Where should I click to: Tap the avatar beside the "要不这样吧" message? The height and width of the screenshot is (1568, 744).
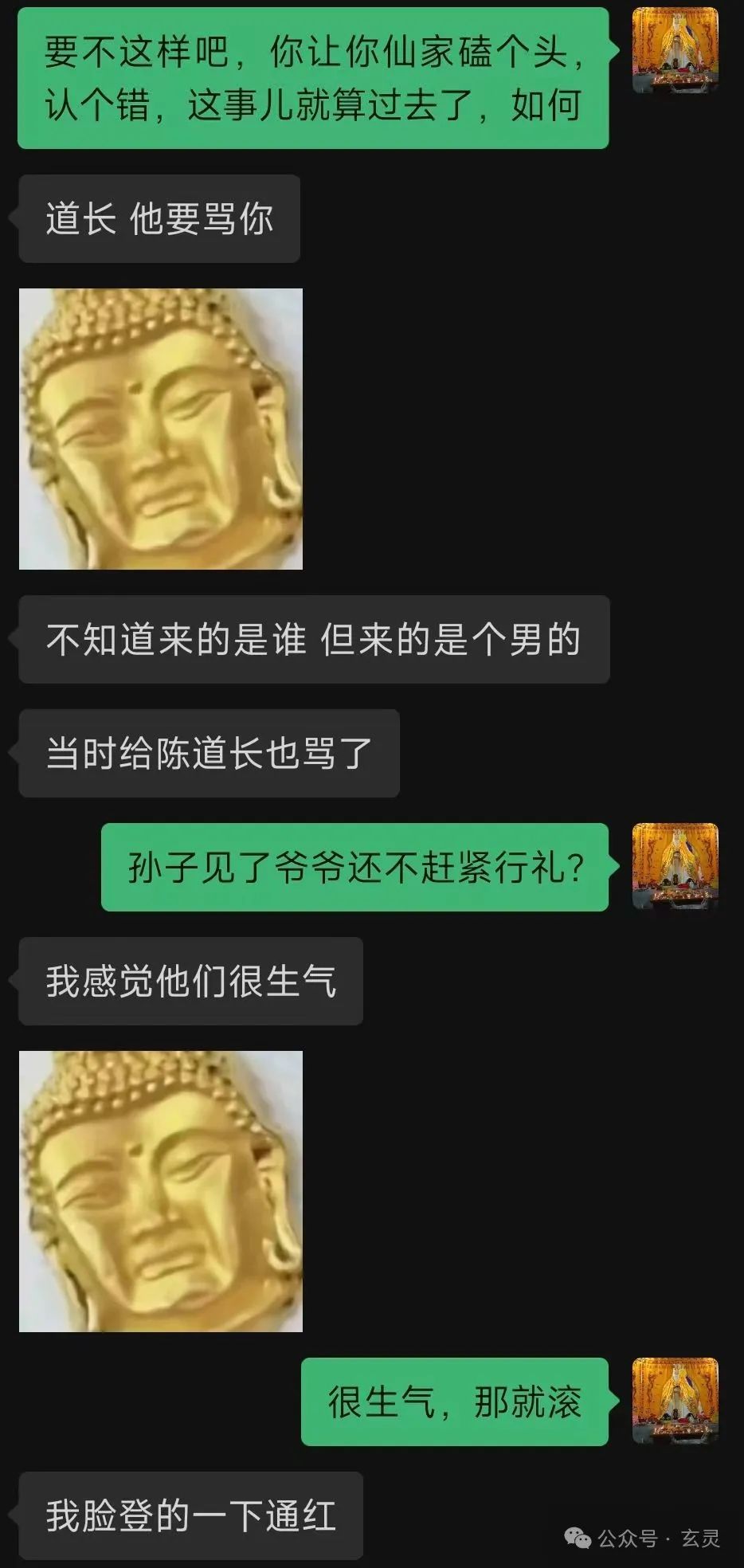(x=675, y=51)
